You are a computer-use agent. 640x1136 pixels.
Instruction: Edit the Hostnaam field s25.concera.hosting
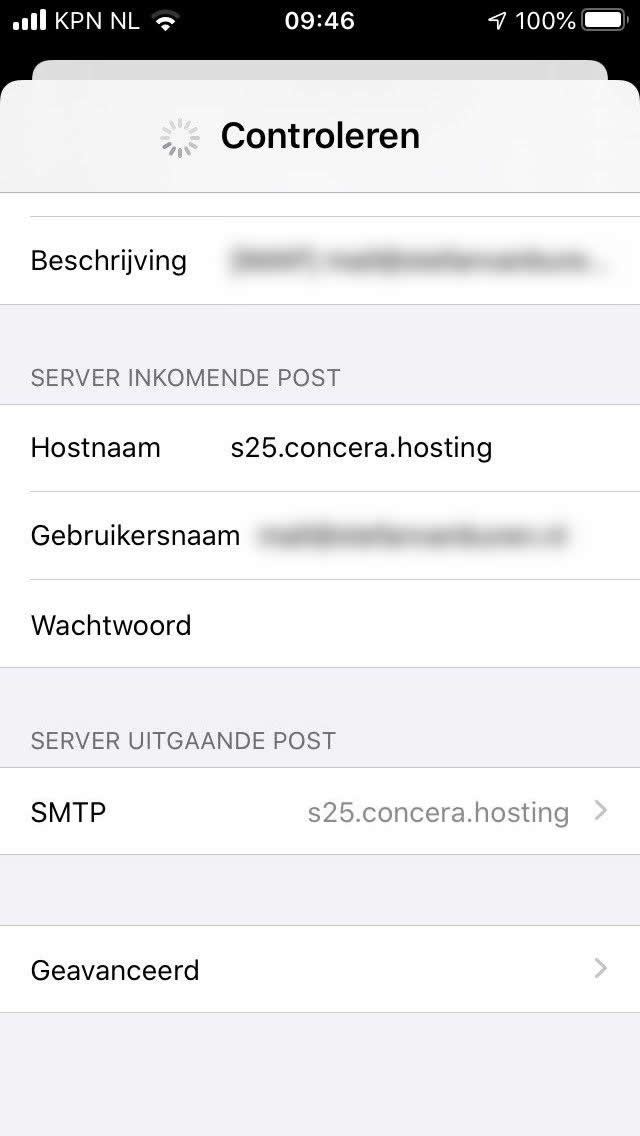pyautogui.click(x=320, y=448)
